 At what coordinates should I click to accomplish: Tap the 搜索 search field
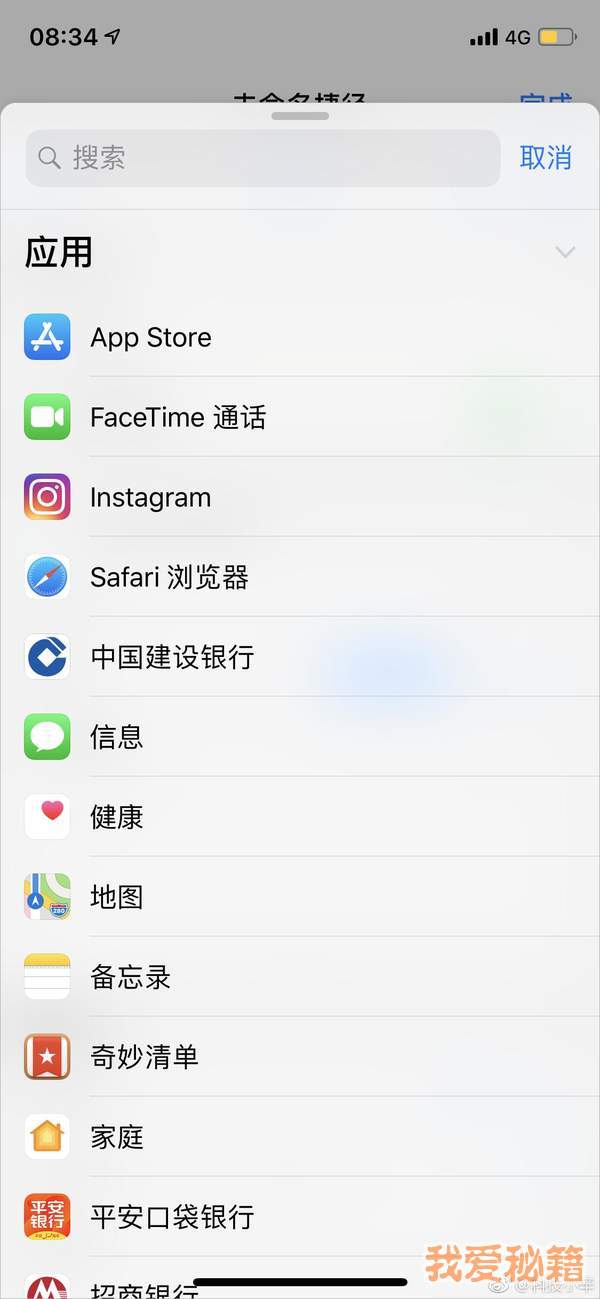point(262,158)
